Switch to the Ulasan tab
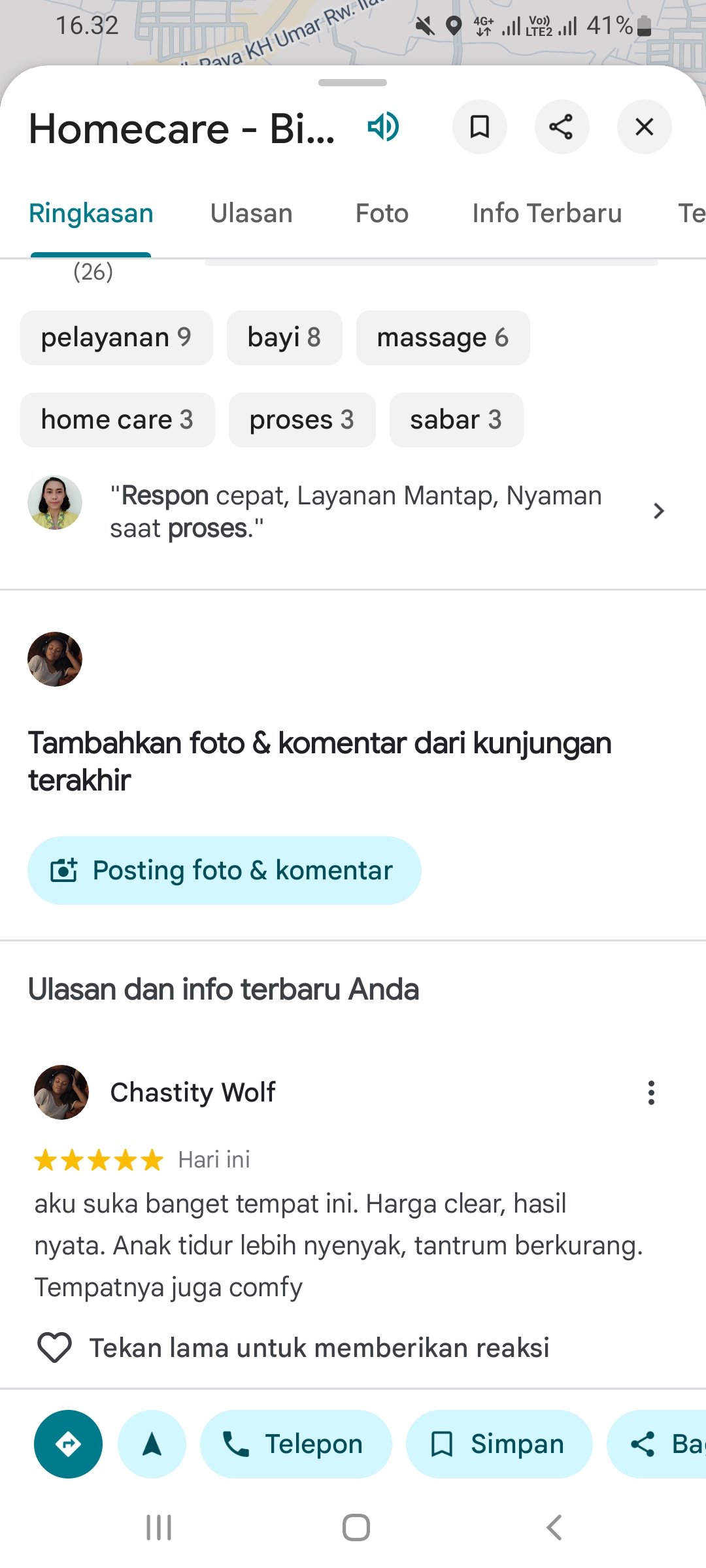The image size is (706, 1568). 251,214
